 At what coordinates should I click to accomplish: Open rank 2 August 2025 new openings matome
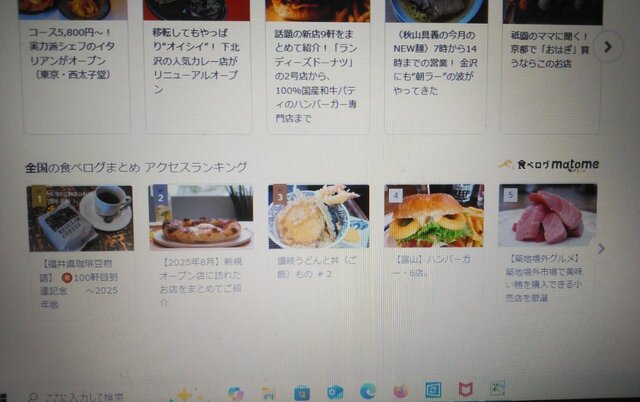pyautogui.click(x=200, y=217)
